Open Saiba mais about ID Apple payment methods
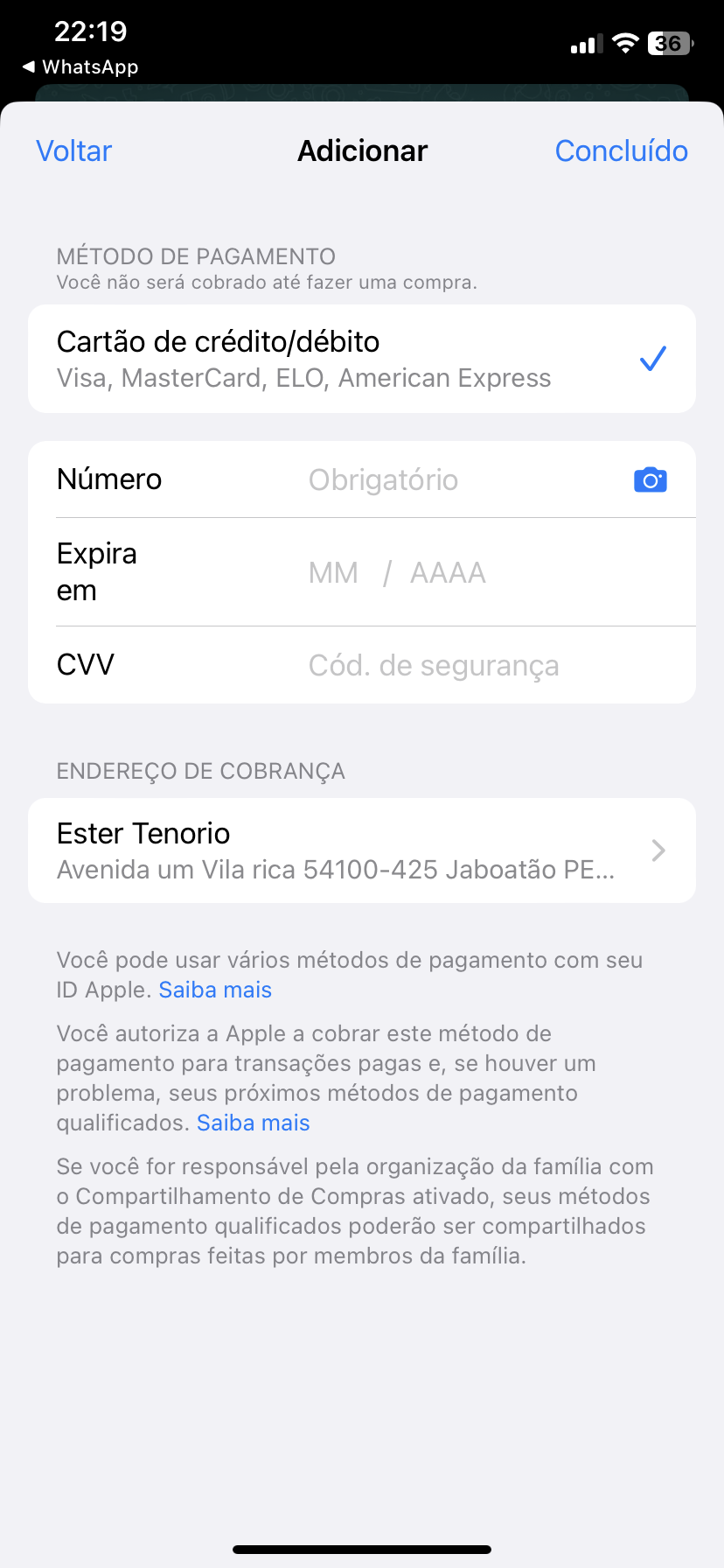The width and height of the screenshot is (724, 1568). click(215, 990)
